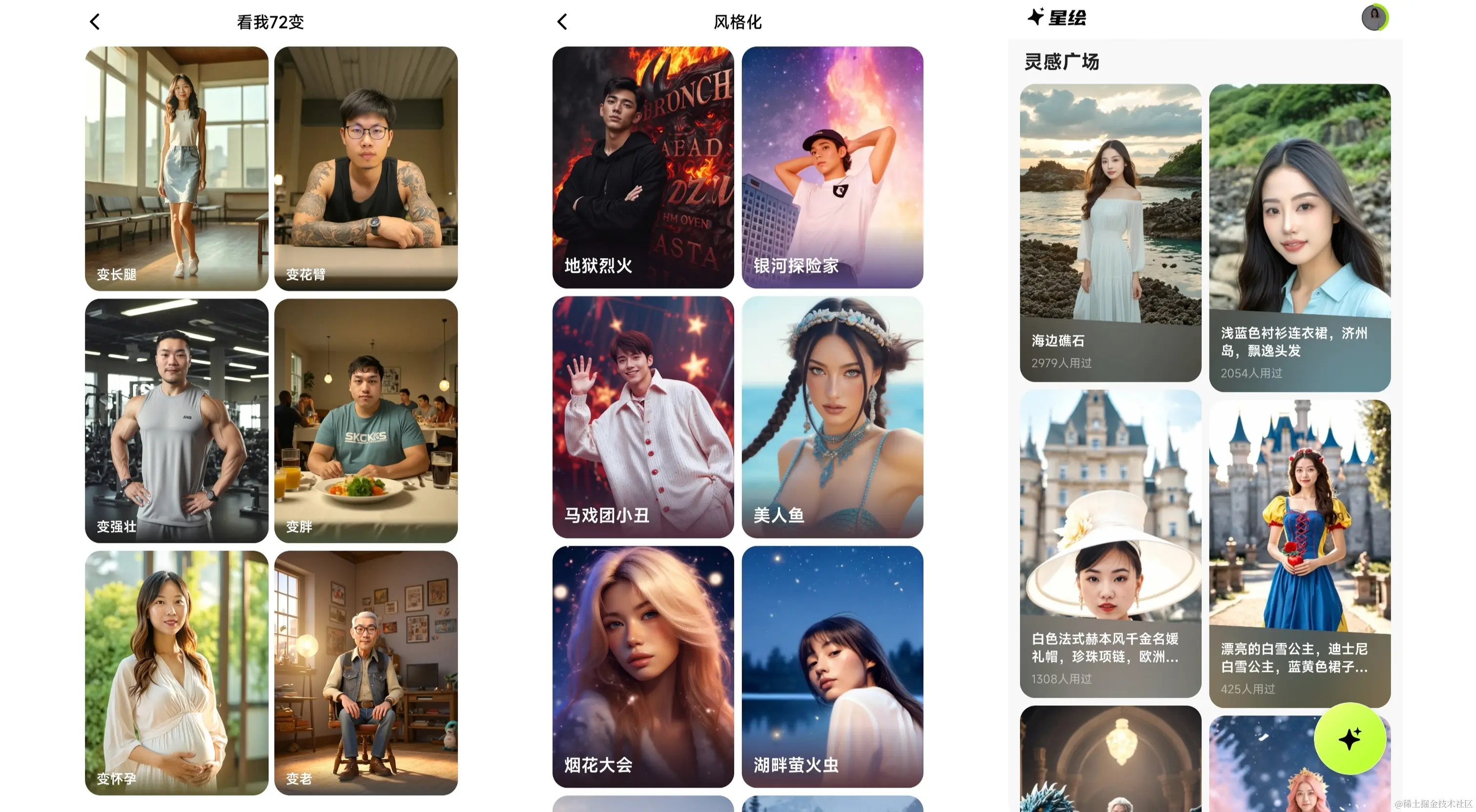Go back from the 看我72变 page
The image size is (1476, 812).
(x=95, y=22)
